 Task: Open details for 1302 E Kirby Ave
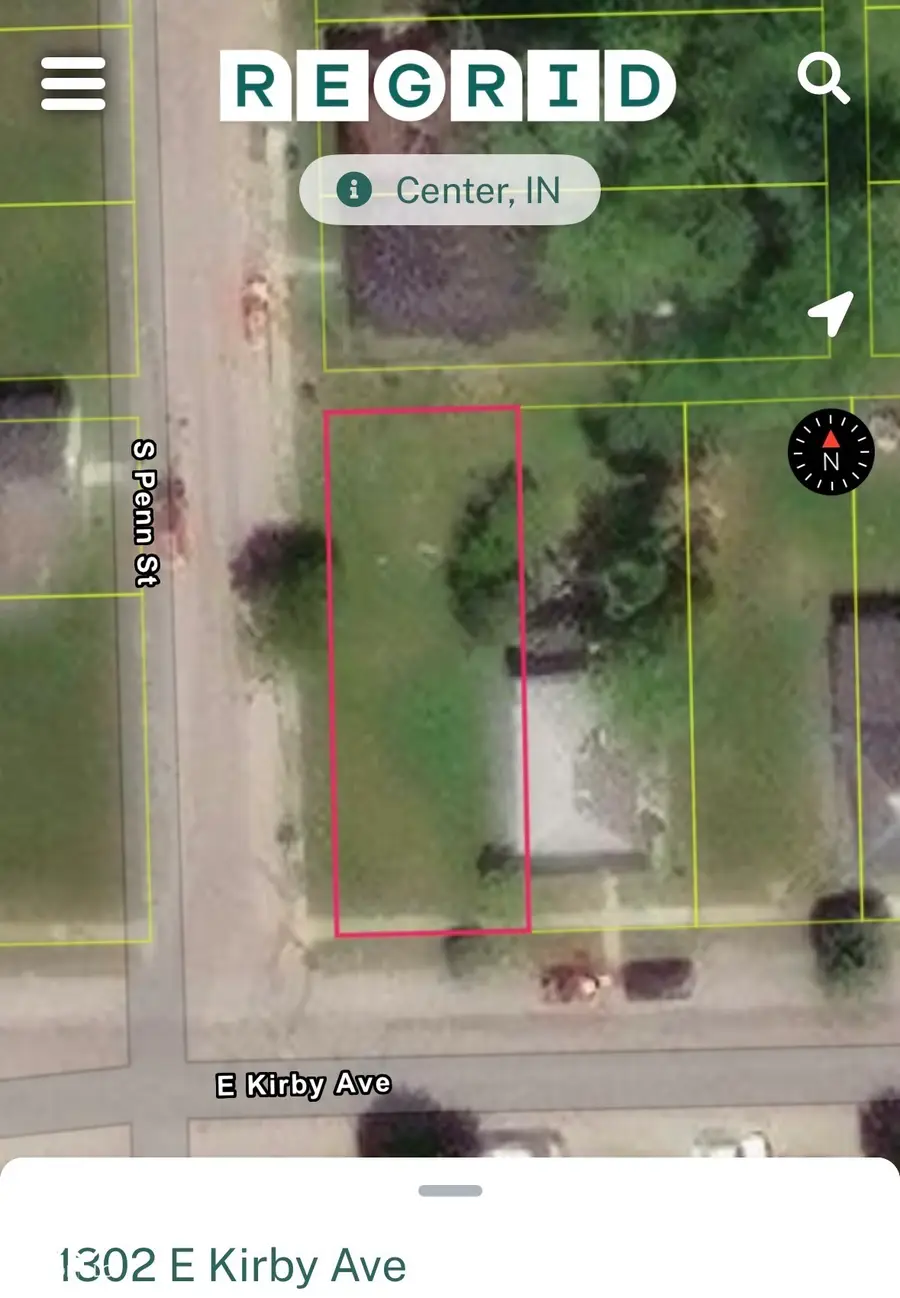click(230, 1263)
